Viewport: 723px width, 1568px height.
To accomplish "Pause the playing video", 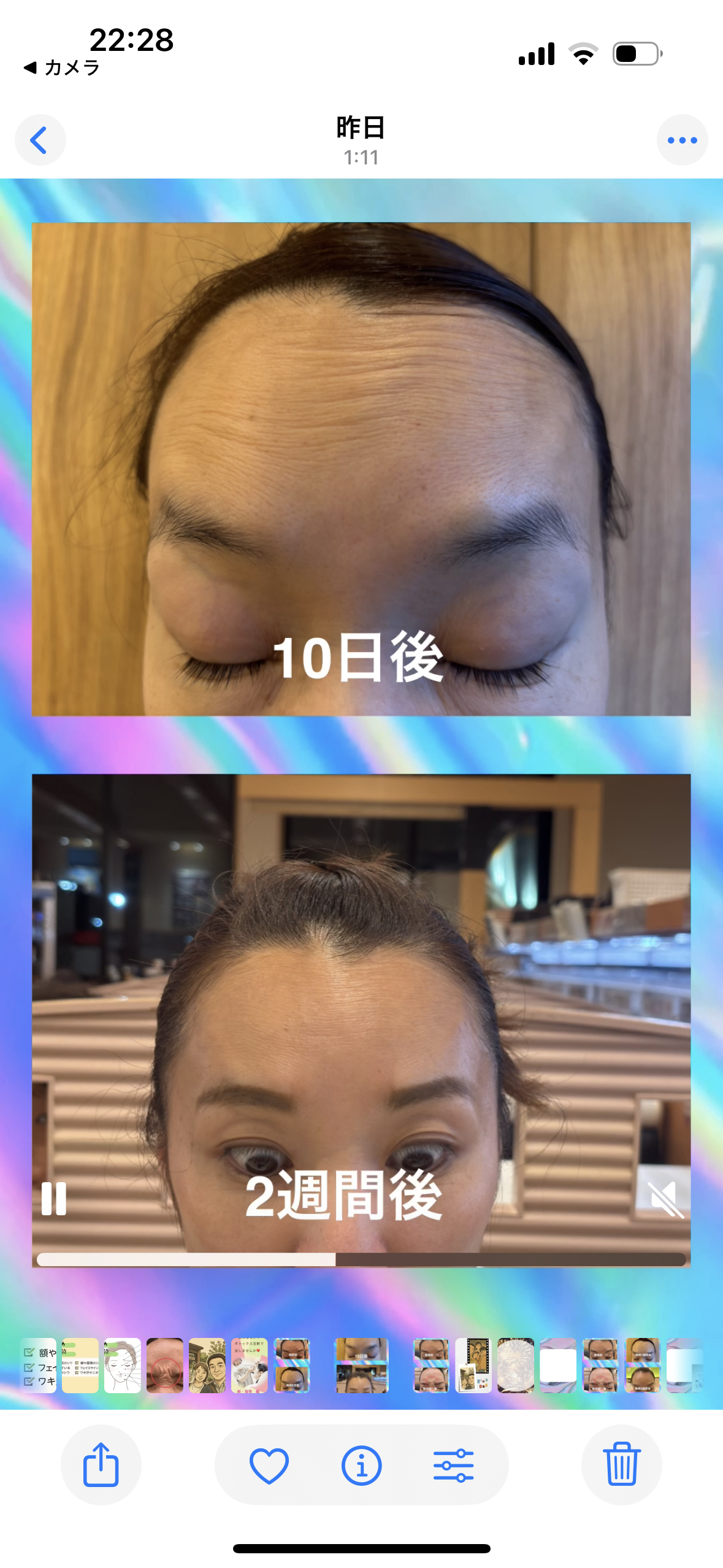I will tap(54, 1198).
